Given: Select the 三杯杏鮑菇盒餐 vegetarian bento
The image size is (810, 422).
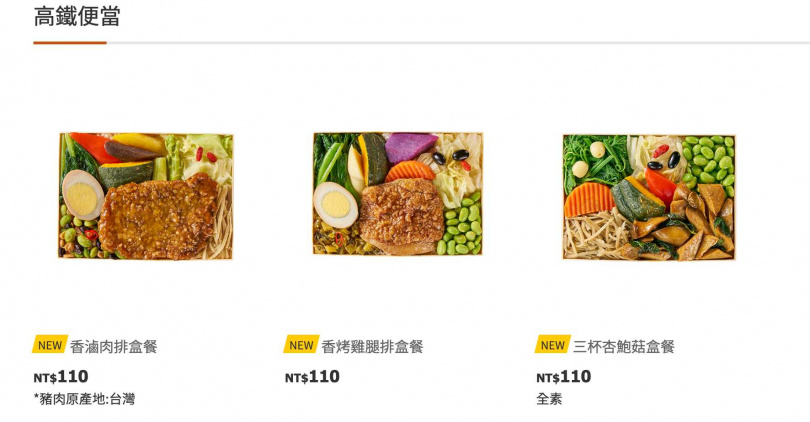Looking at the screenshot, I should click(648, 197).
